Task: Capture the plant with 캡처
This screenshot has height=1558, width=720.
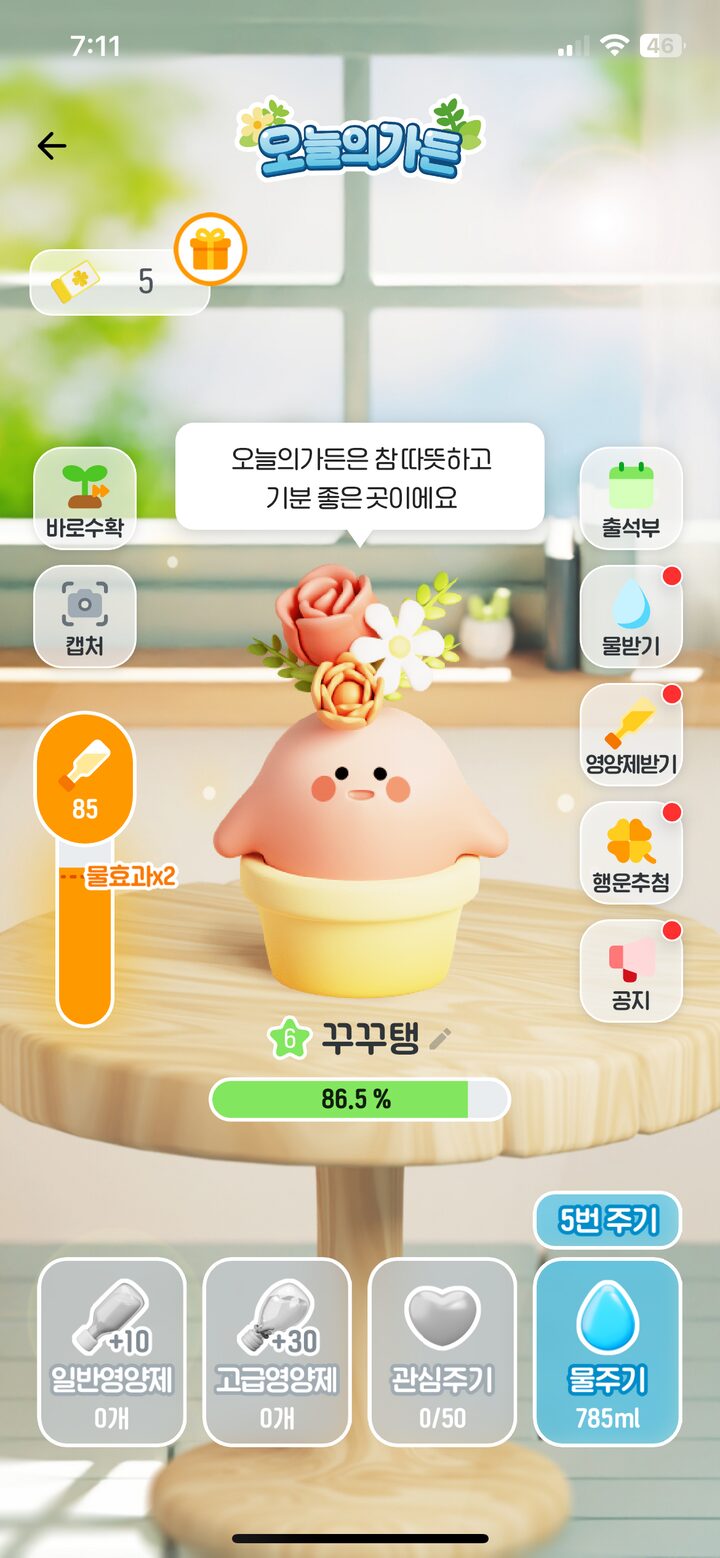Action: tap(85, 615)
